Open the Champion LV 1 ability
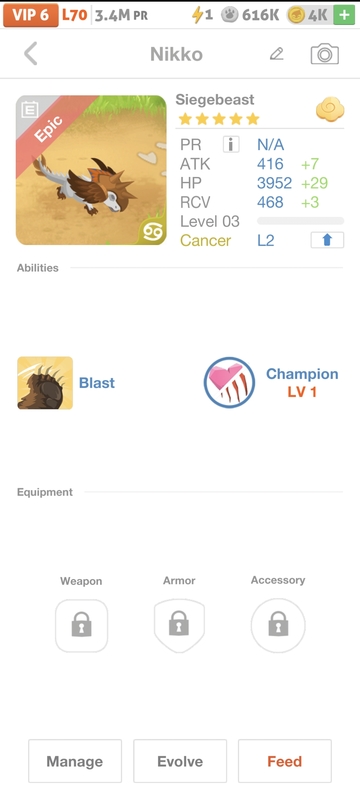 (x=271, y=383)
